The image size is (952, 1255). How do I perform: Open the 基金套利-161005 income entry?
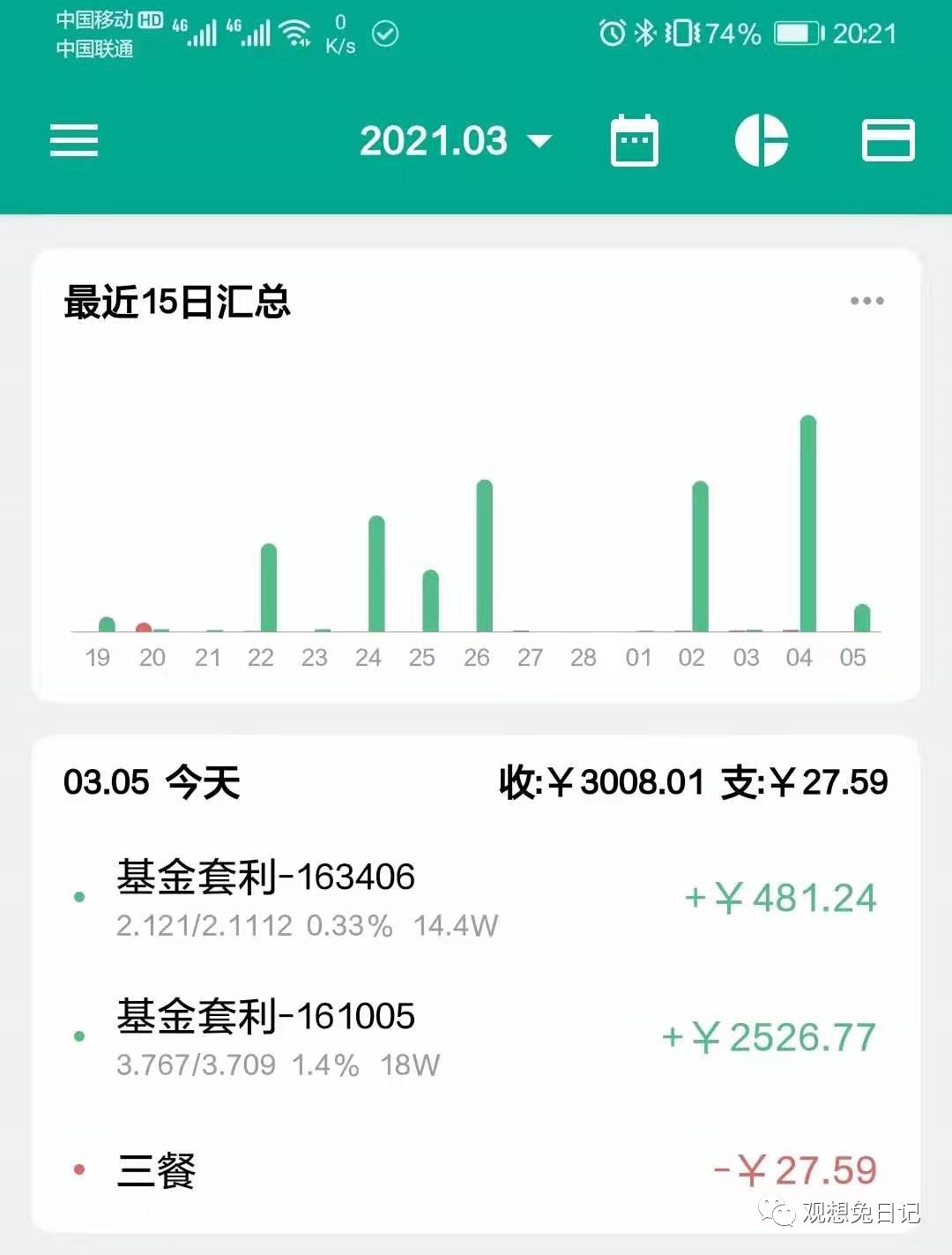pyautogui.click(x=476, y=1037)
